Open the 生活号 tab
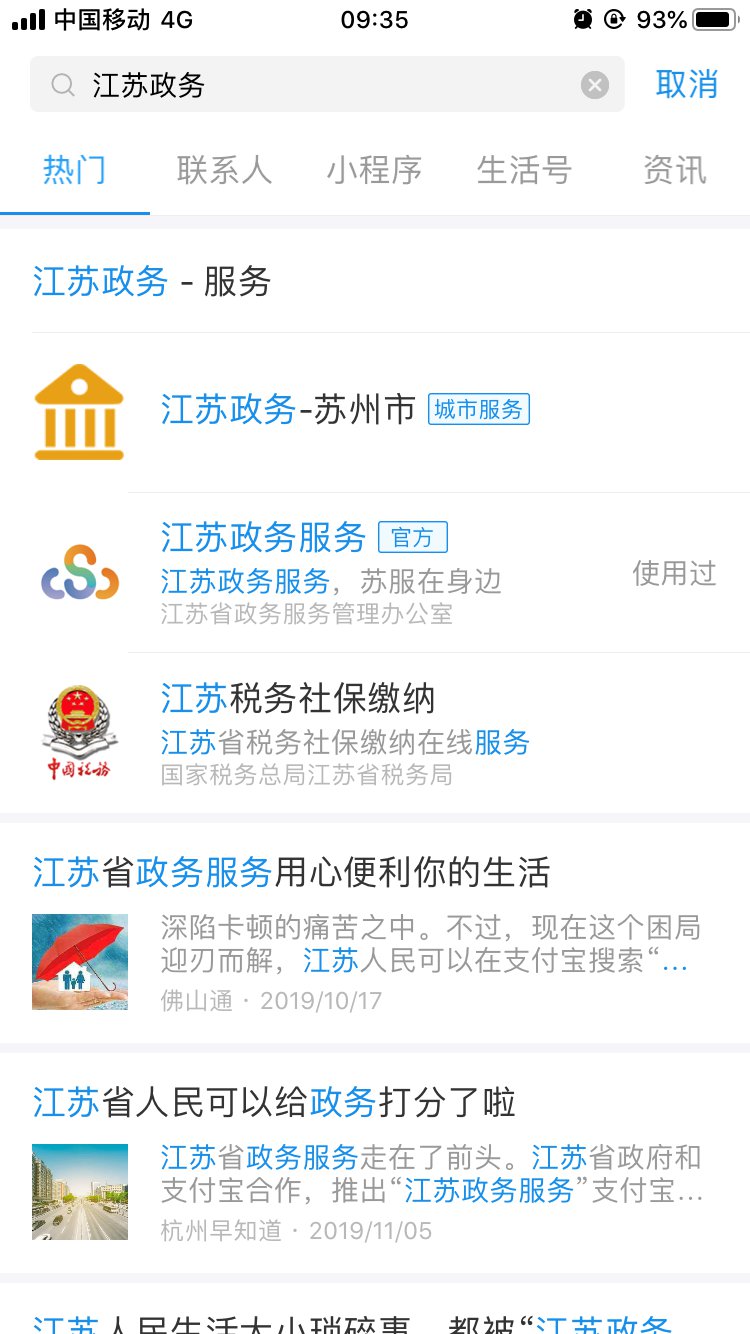 pos(524,170)
